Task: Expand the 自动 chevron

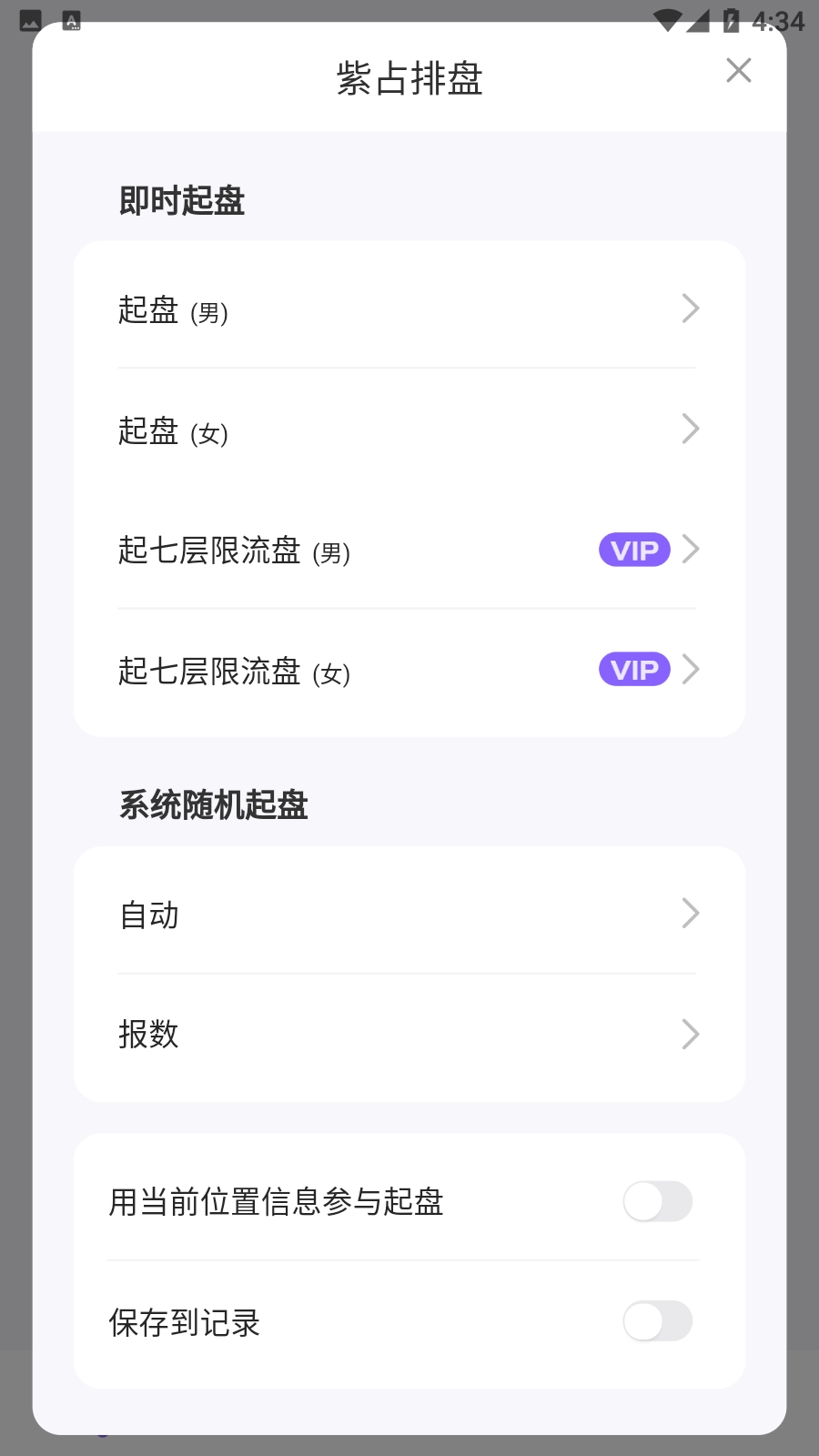Action: (691, 914)
